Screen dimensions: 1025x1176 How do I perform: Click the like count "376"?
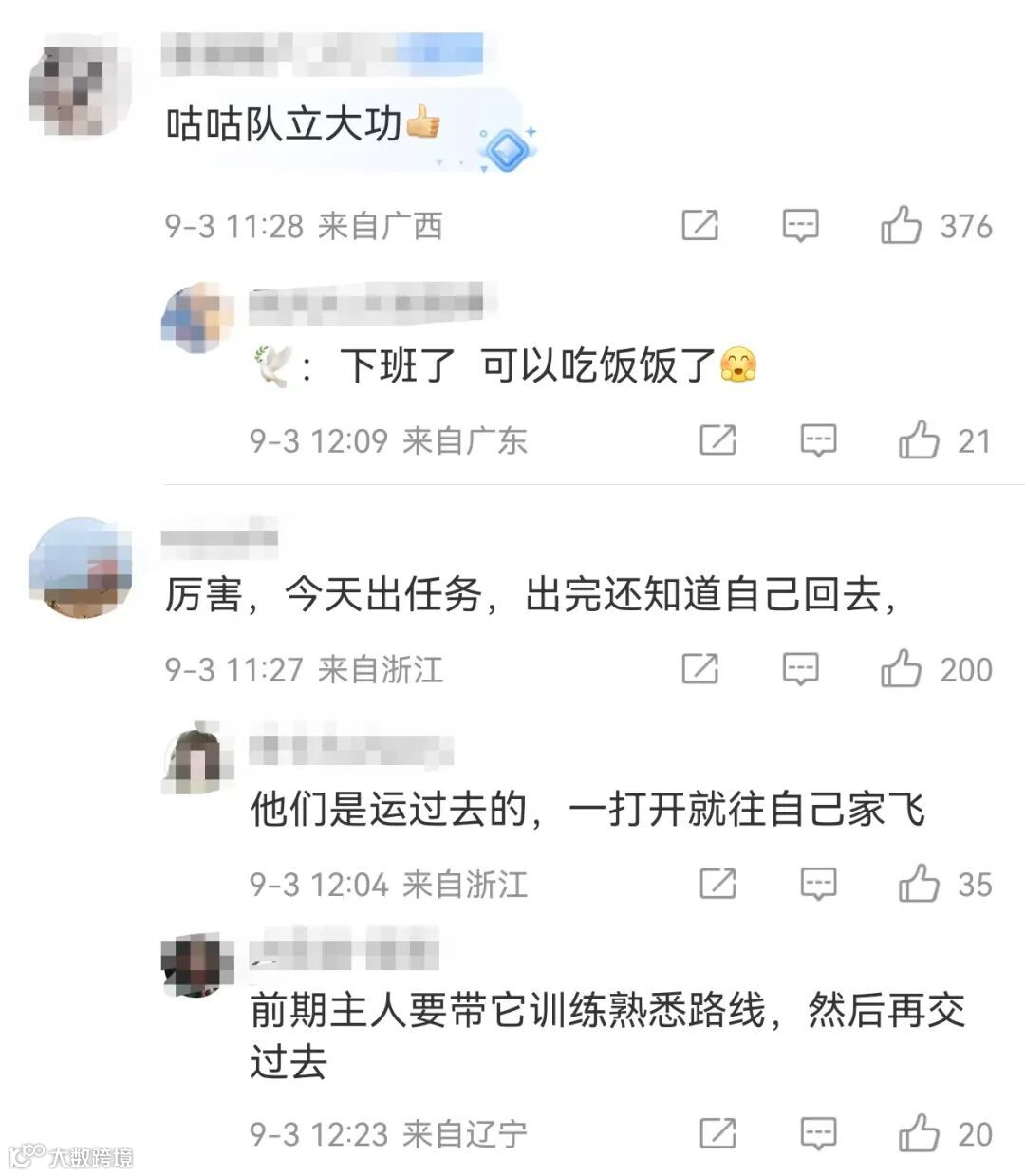click(x=968, y=226)
